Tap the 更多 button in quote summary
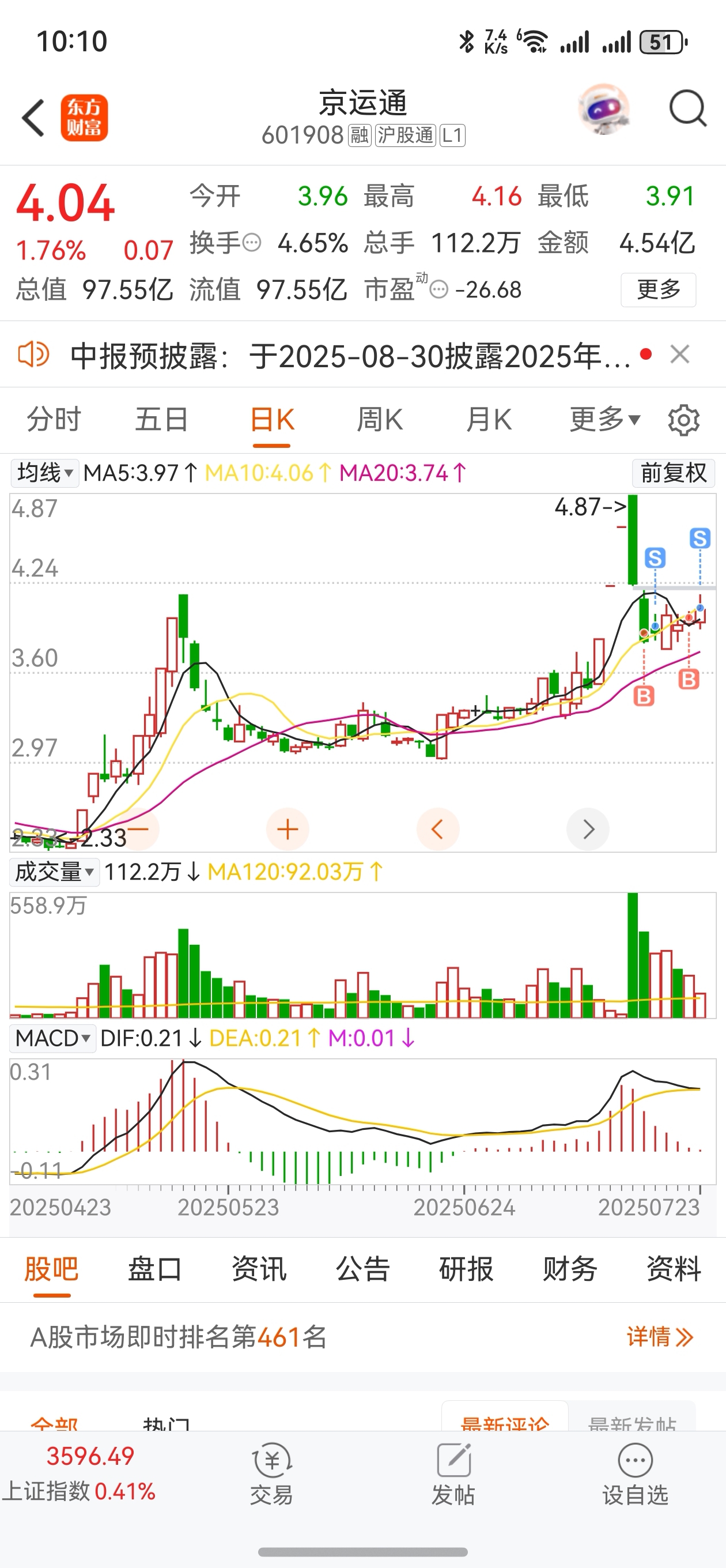 [659, 290]
